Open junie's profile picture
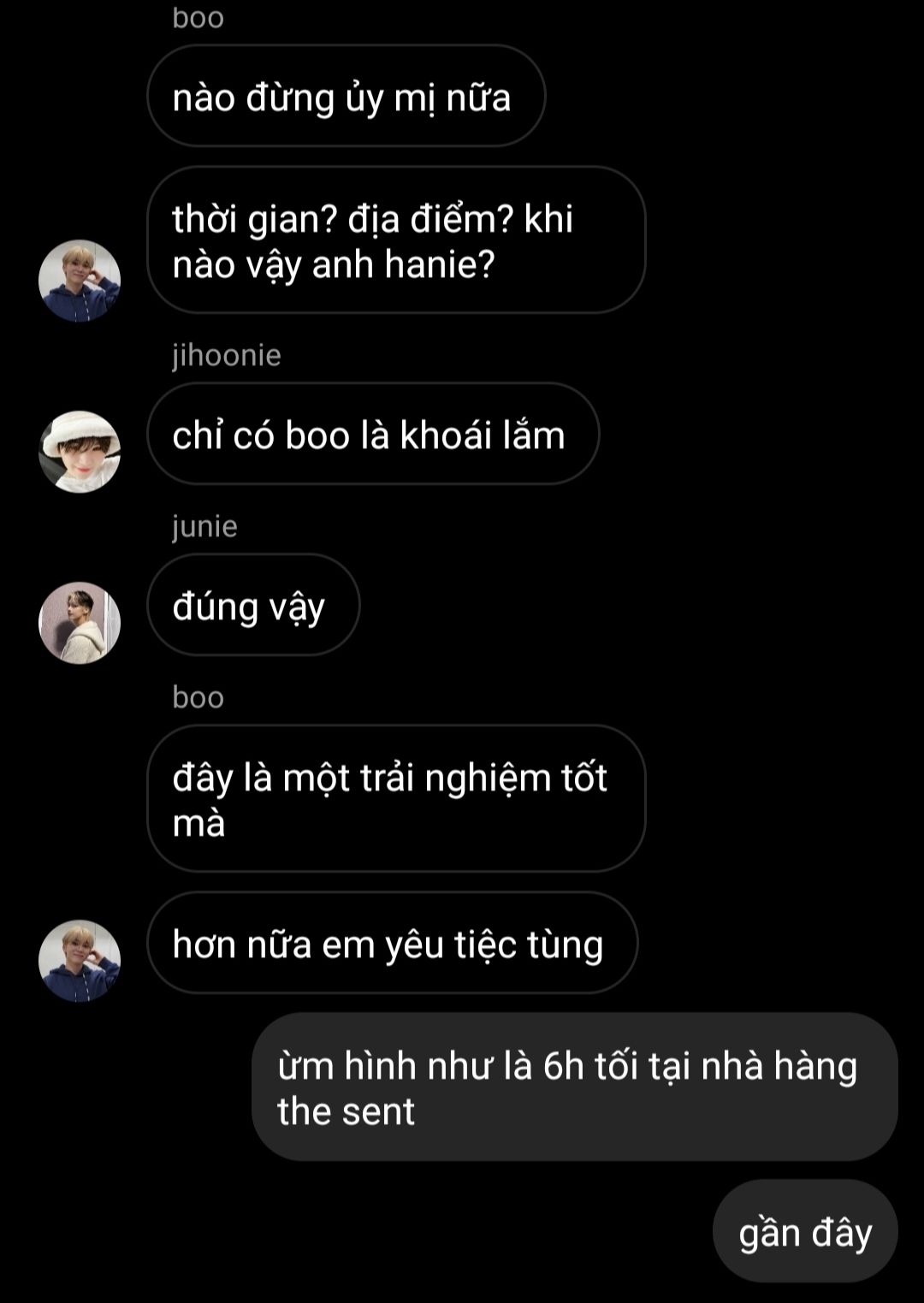This screenshot has height=1303, width=924. (x=80, y=623)
